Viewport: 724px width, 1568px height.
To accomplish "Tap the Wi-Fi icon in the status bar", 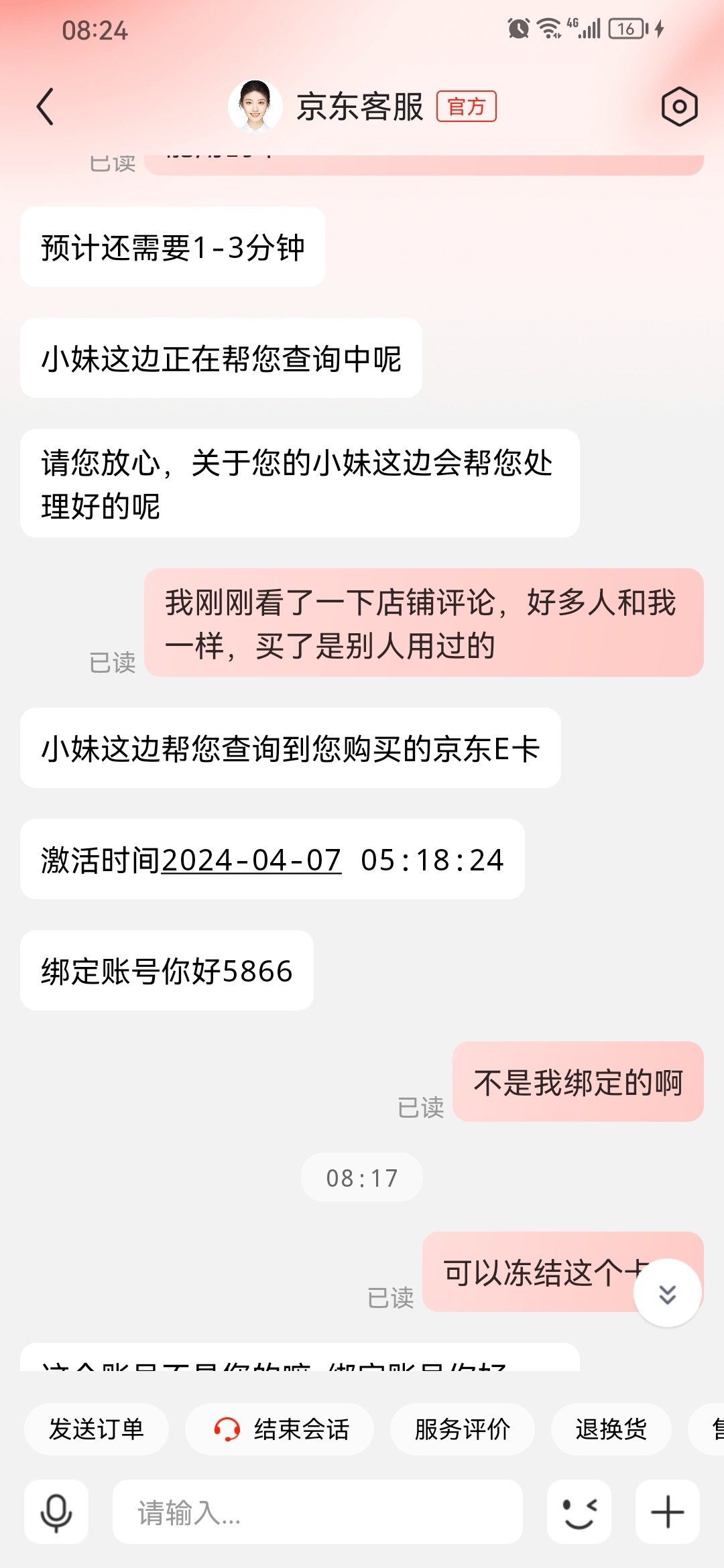I will [x=548, y=28].
